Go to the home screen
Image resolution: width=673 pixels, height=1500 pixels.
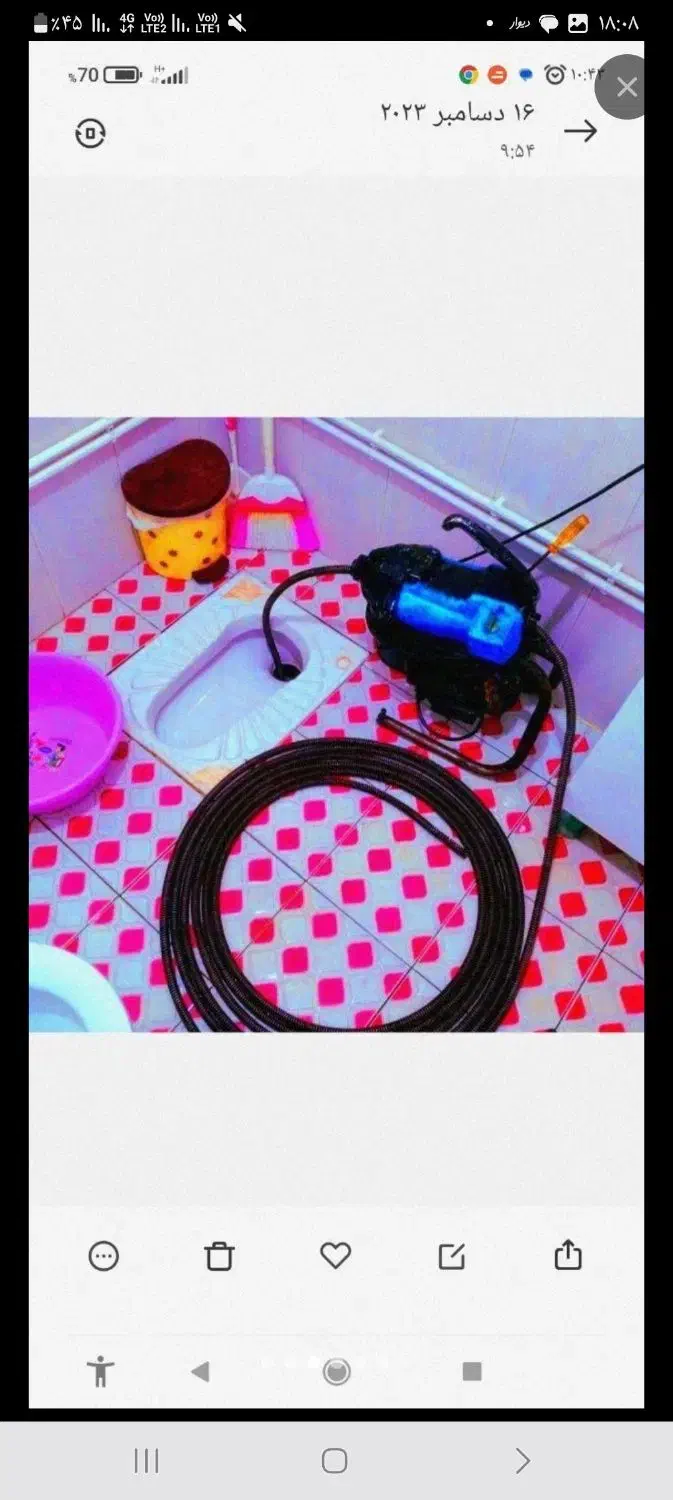[335, 1461]
